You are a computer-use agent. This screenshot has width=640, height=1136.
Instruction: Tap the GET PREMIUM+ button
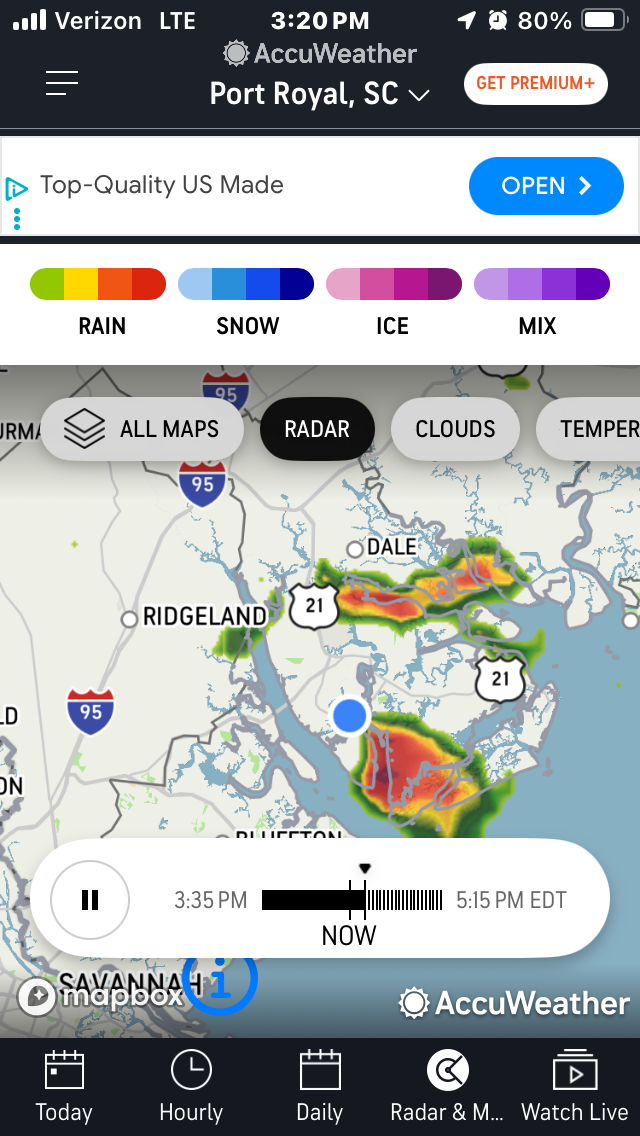click(x=536, y=83)
